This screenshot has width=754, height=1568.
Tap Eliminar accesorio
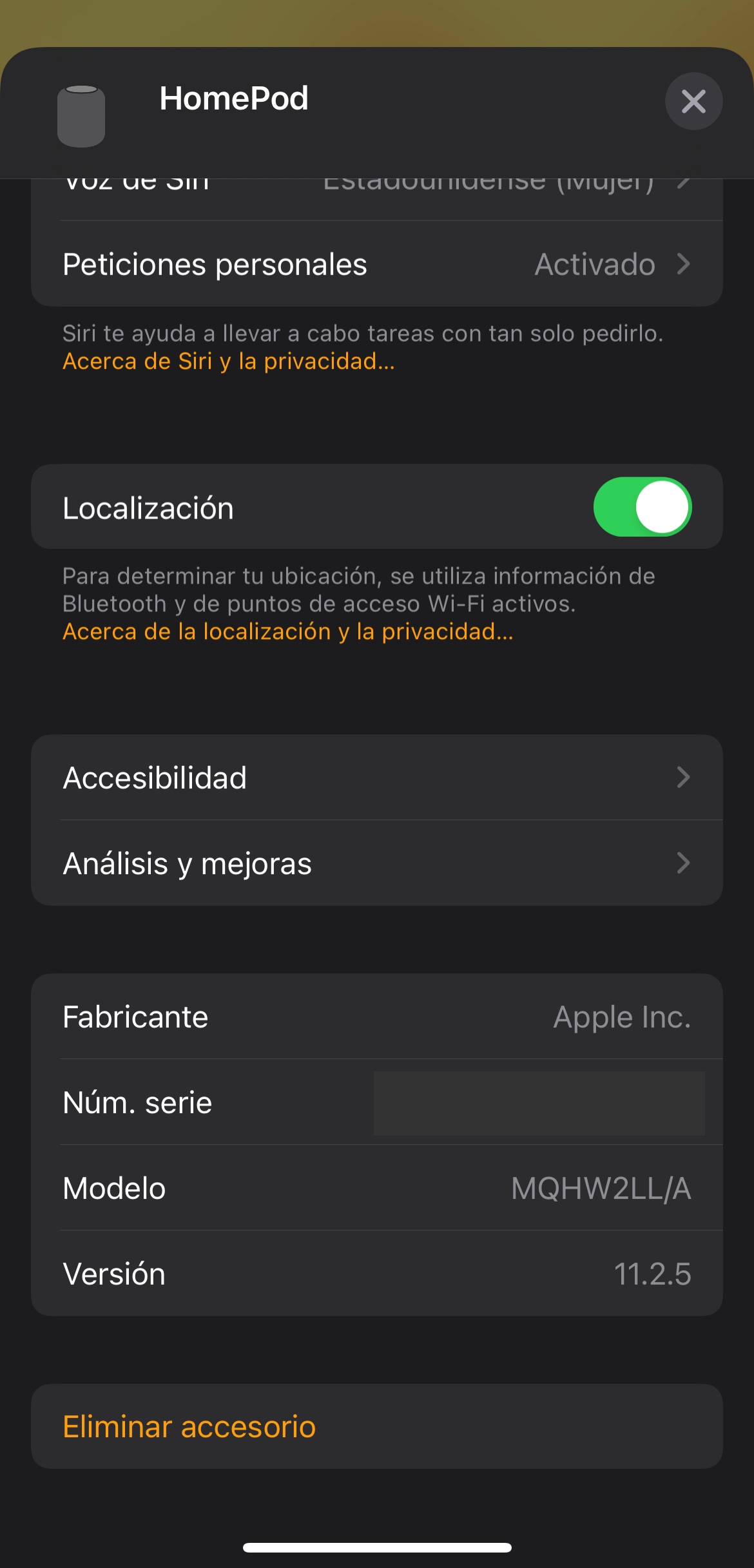[x=189, y=1427]
